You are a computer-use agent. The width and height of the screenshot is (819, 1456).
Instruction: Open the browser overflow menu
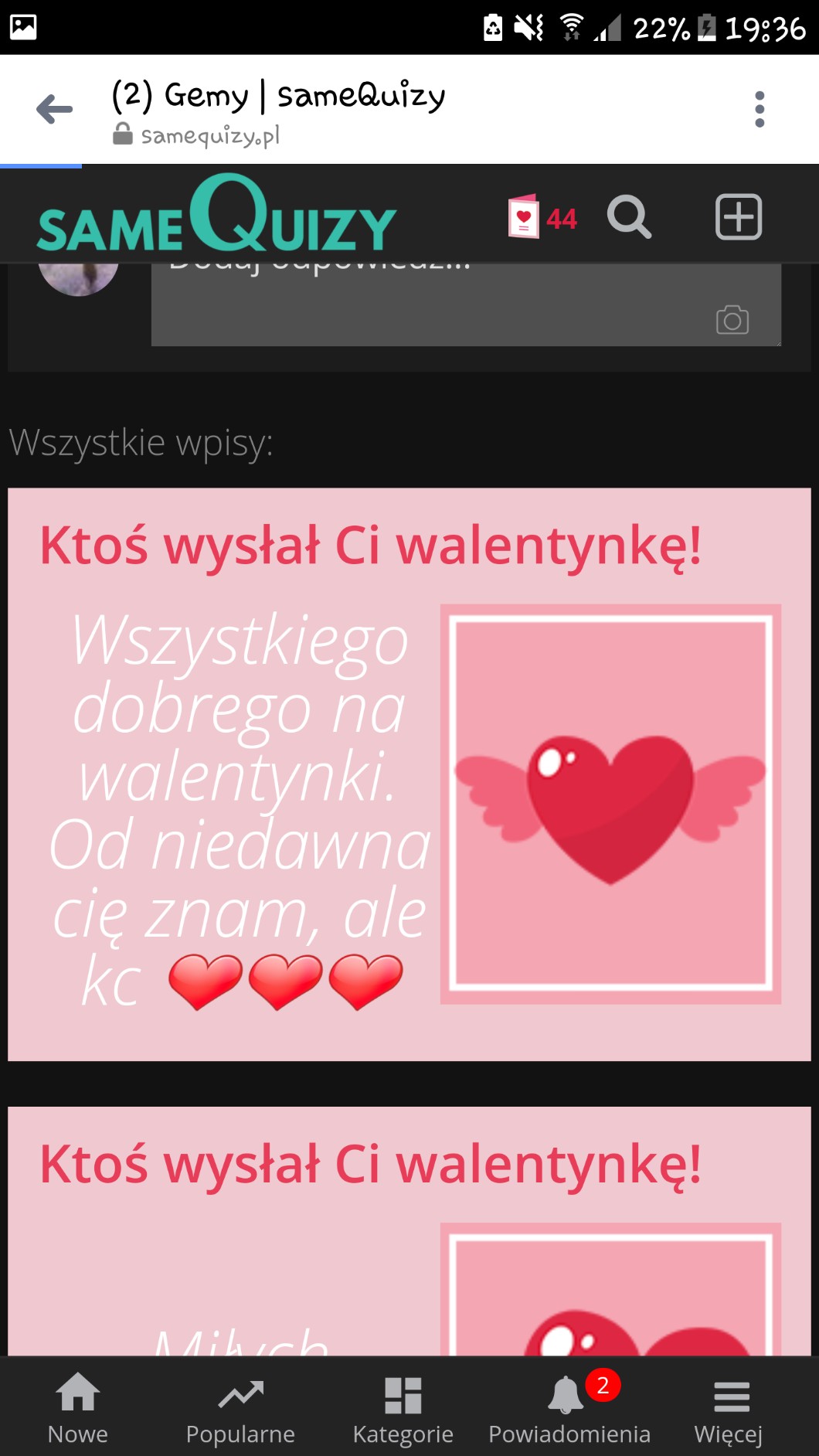pos(759,109)
